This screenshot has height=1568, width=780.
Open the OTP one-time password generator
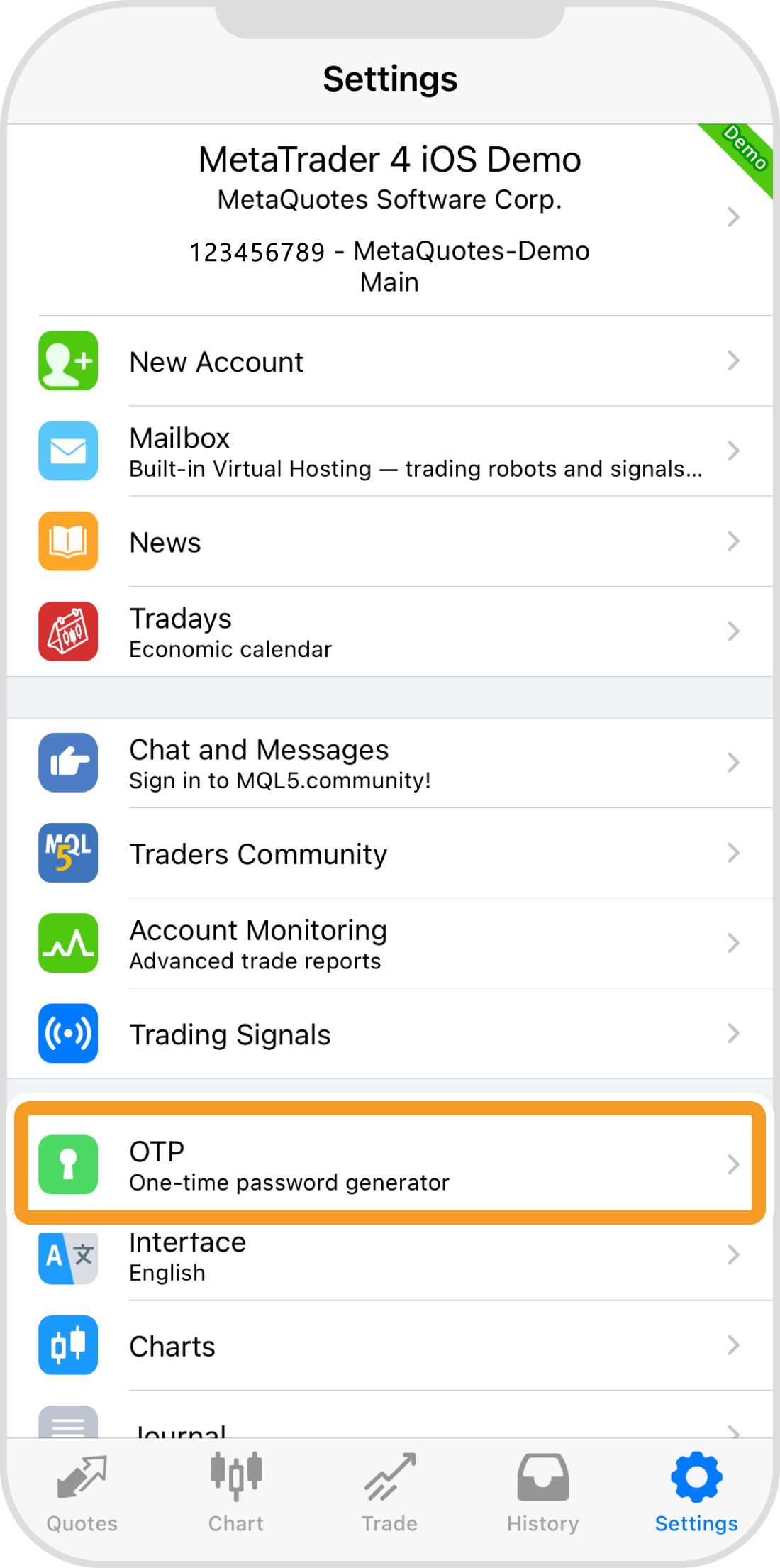389,1164
